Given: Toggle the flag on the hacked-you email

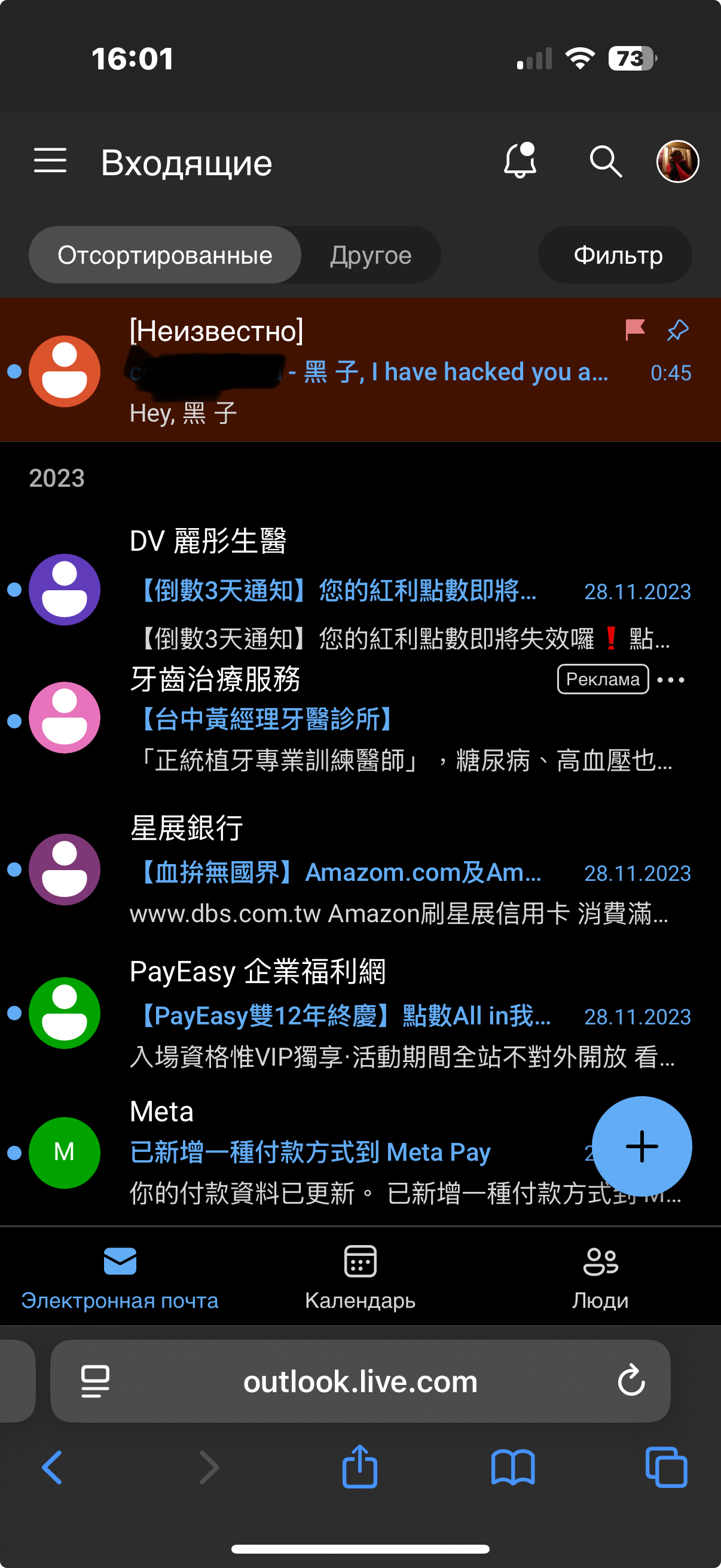Looking at the screenshot, I should pos(636,330).
